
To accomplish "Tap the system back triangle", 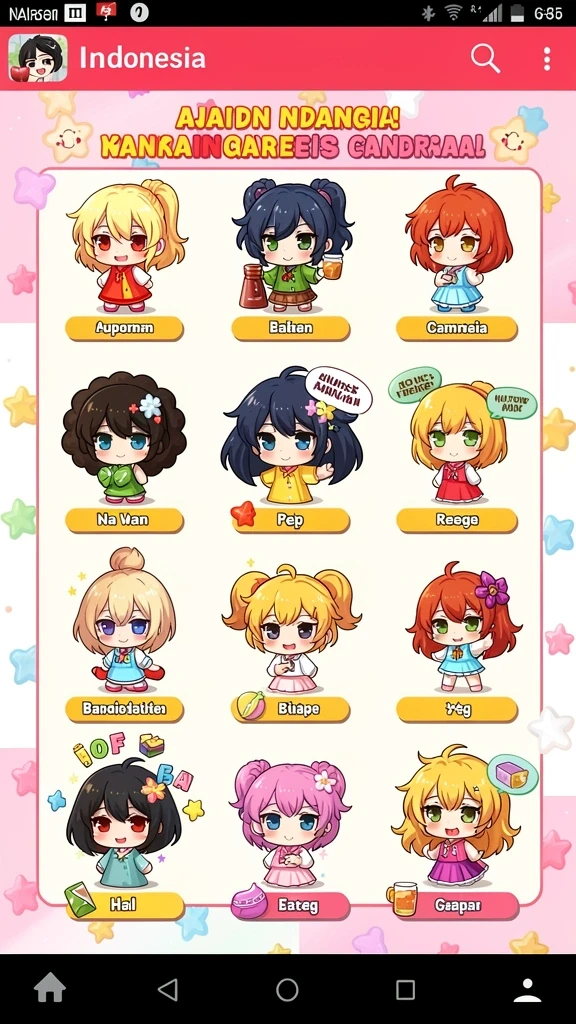I will [x=168, y=989].
